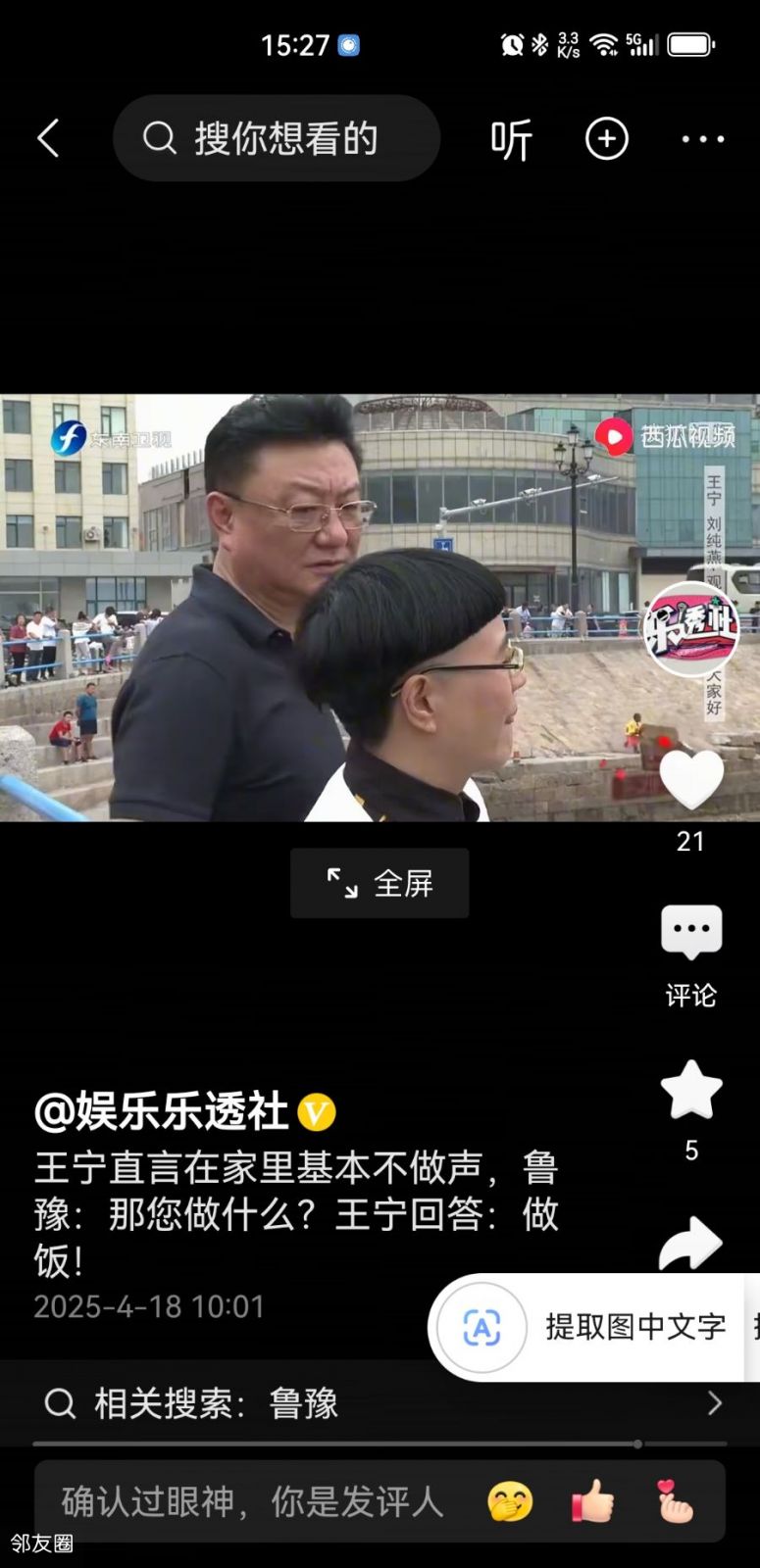
Task: Open the 乐透社 author avatar
Action: (691, 628)
